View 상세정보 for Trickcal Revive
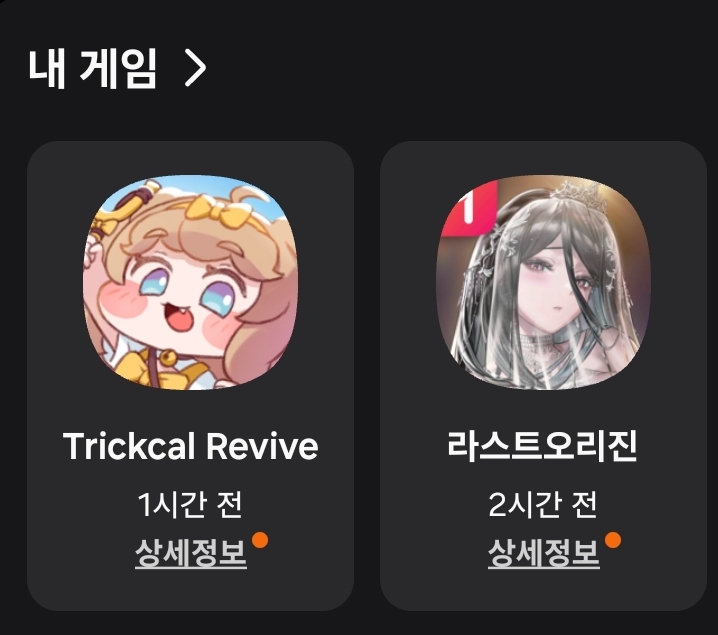This screenshot has width=718, height=635. [191, 553]
